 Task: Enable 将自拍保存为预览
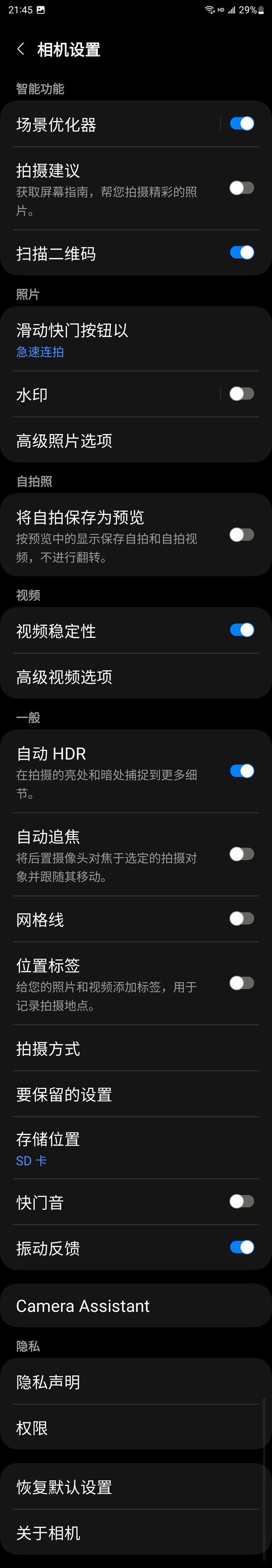[x=241, y=535]
